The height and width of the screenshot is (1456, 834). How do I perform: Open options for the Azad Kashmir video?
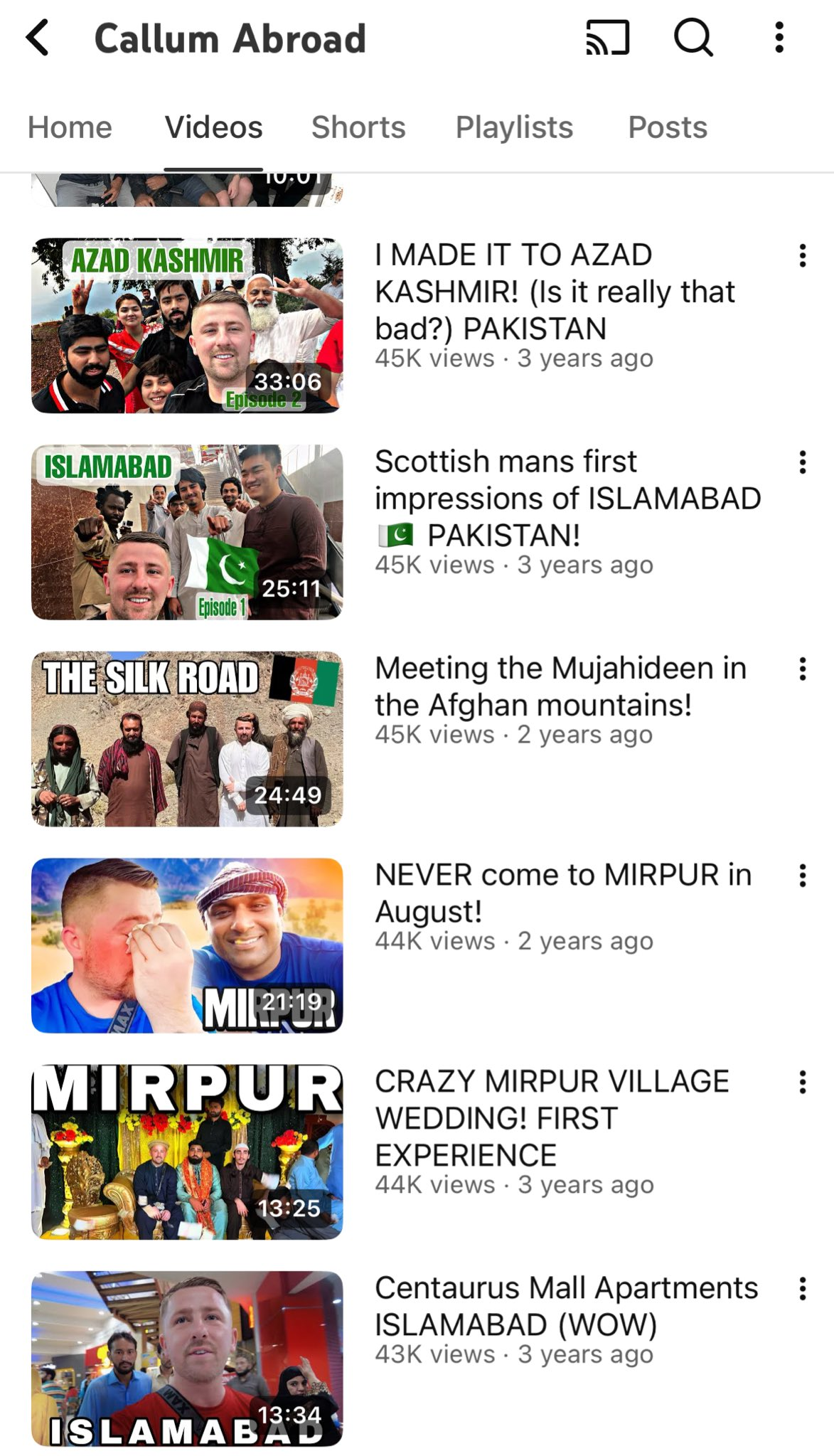pyautogui.click(x=803, y=255)
